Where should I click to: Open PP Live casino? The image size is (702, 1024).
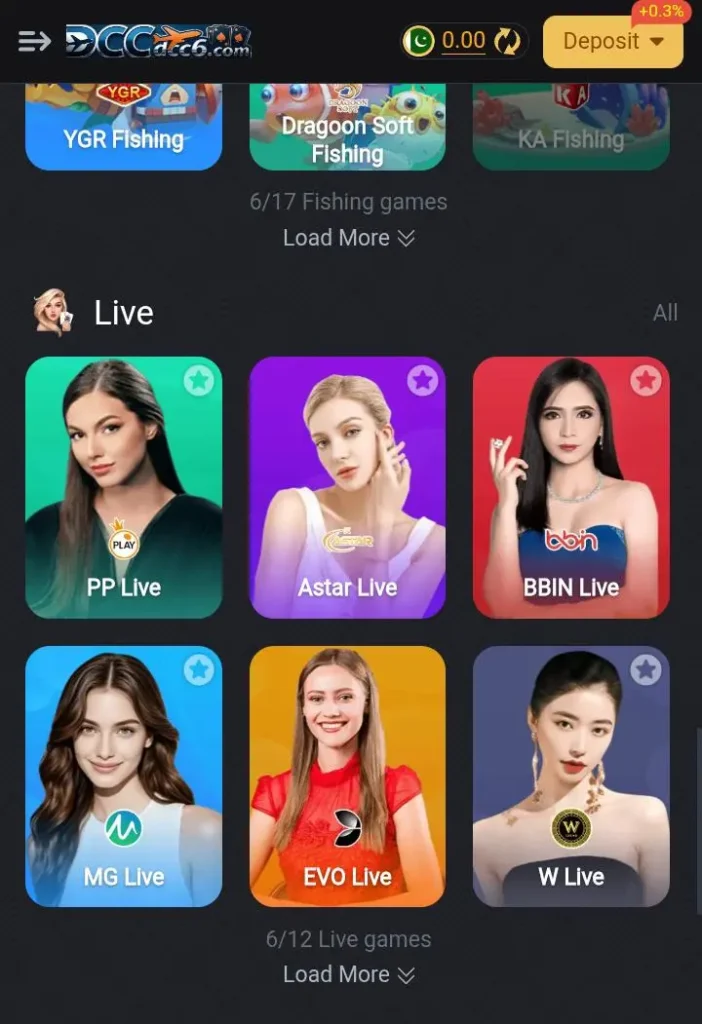click(123, 500)
